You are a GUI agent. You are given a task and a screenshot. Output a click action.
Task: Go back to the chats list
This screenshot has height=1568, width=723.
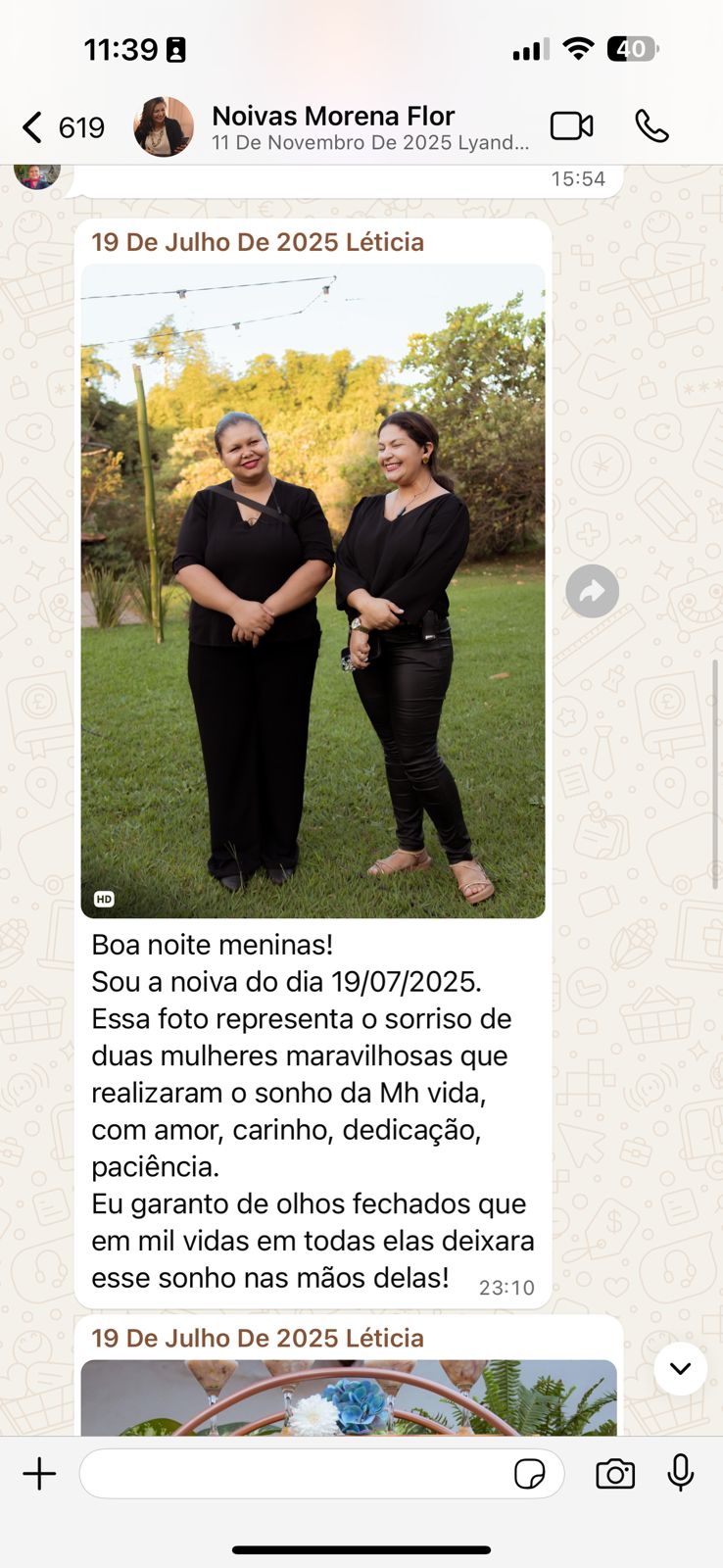[62, 127]
